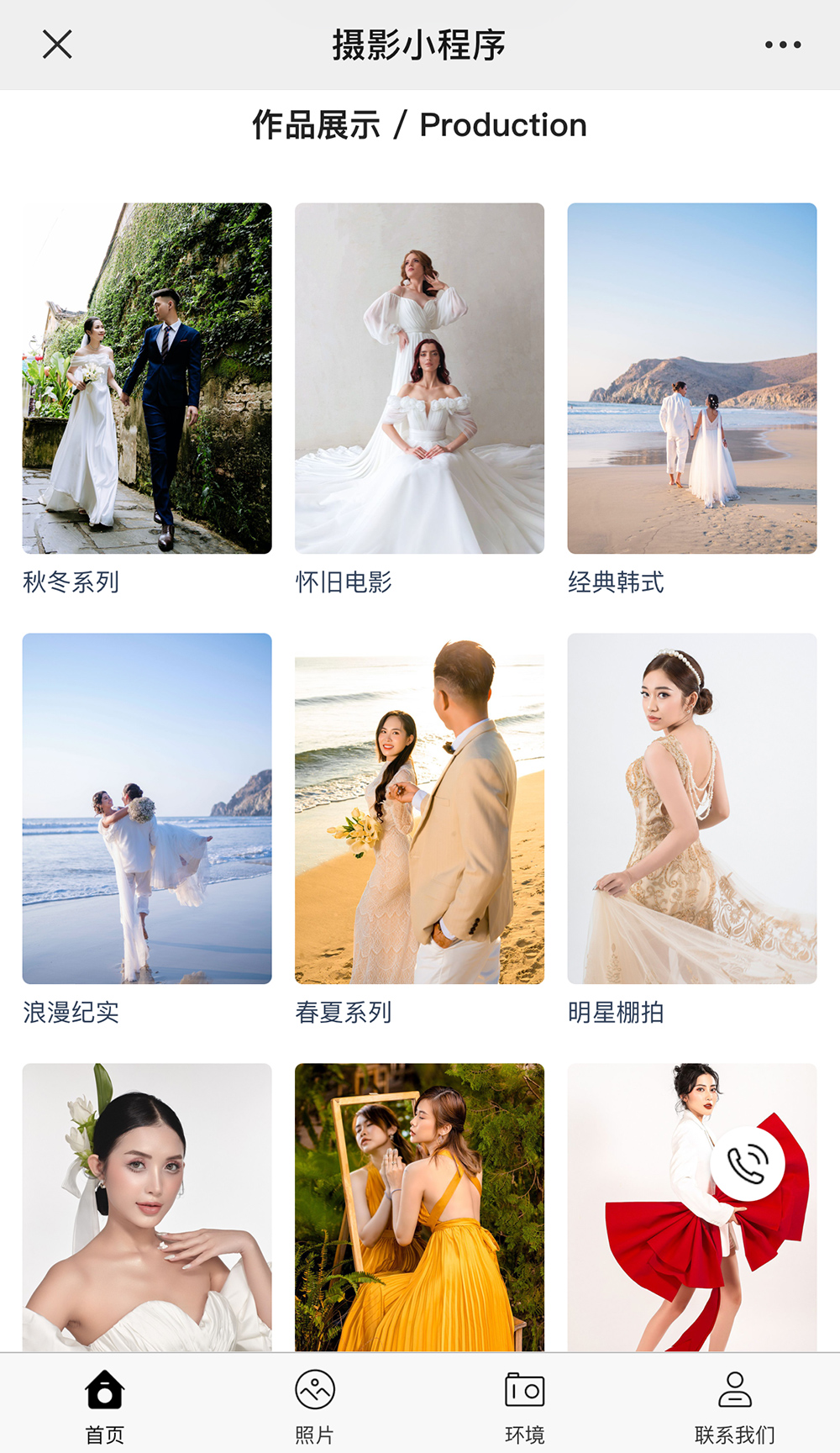Select the 浪漫纪实 album
This screenshot has width=840, height=1453.
click(147, 808)
